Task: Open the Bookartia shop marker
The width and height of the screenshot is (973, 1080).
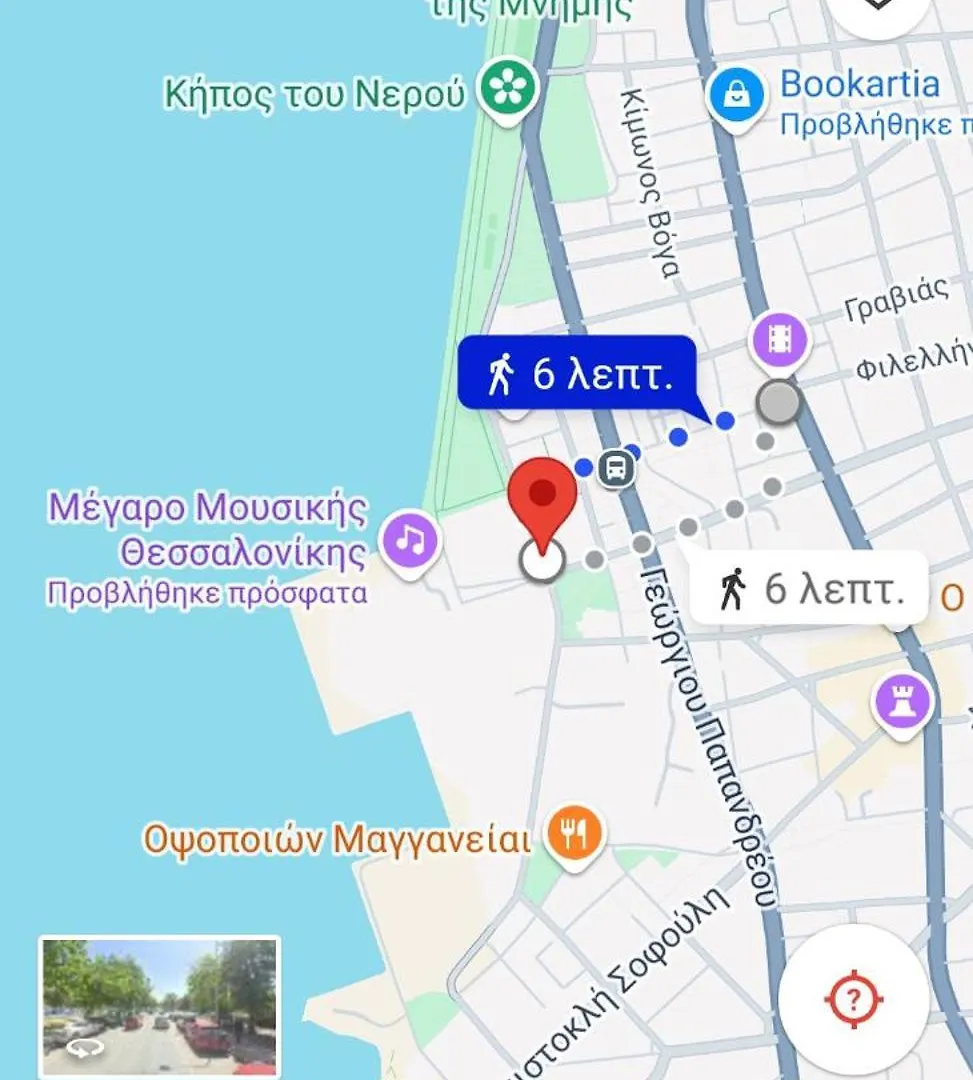Action: click(736, 98)
